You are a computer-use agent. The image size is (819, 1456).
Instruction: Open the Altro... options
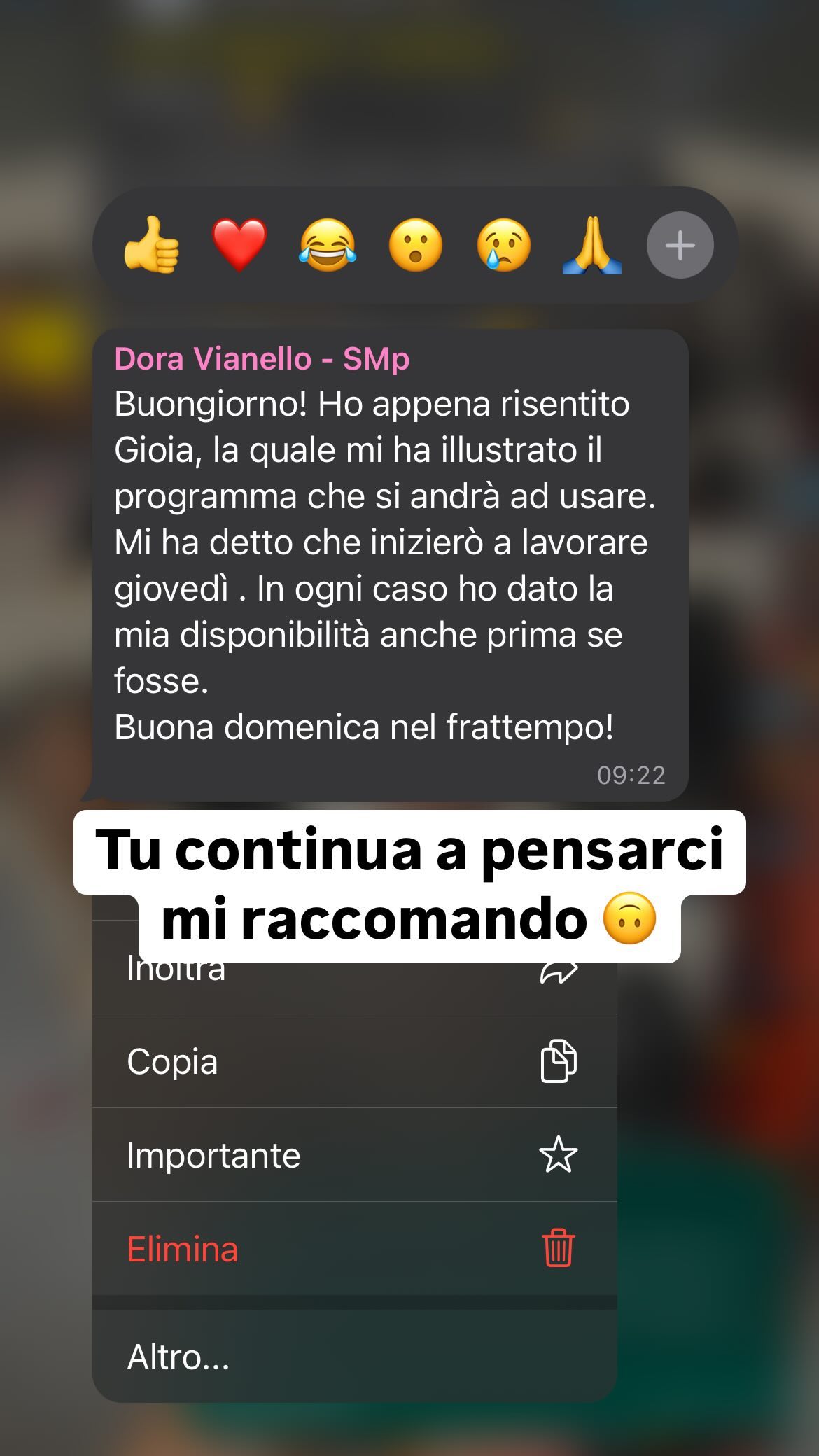pos(355,1357)
